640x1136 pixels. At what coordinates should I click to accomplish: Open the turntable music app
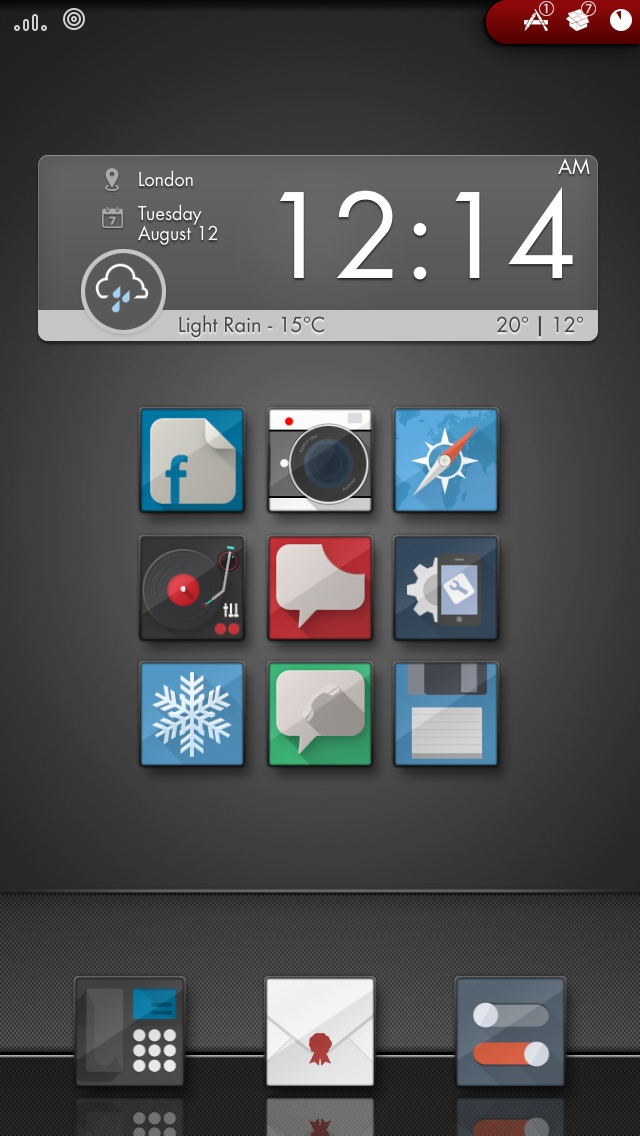192,588
